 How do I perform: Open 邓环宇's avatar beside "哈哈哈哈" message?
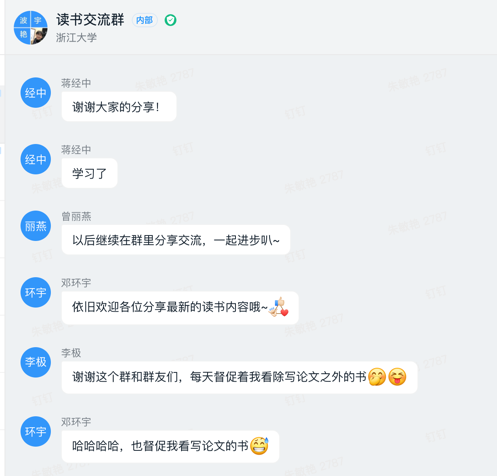click(36, 431)
